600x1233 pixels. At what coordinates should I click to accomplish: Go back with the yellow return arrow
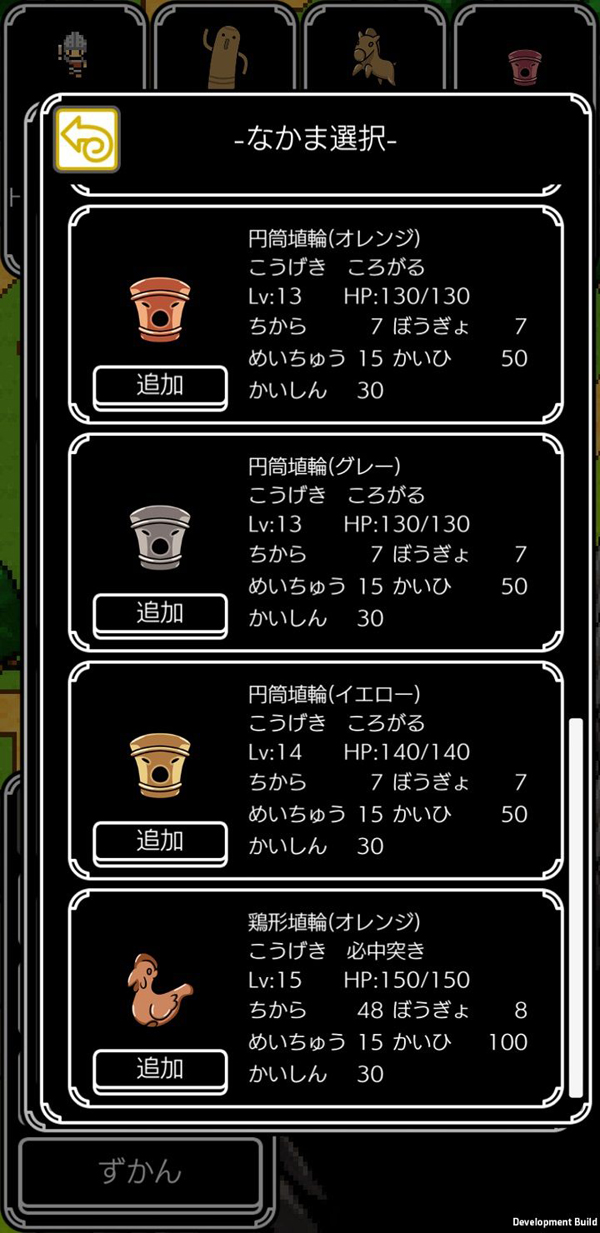(88, 138)
